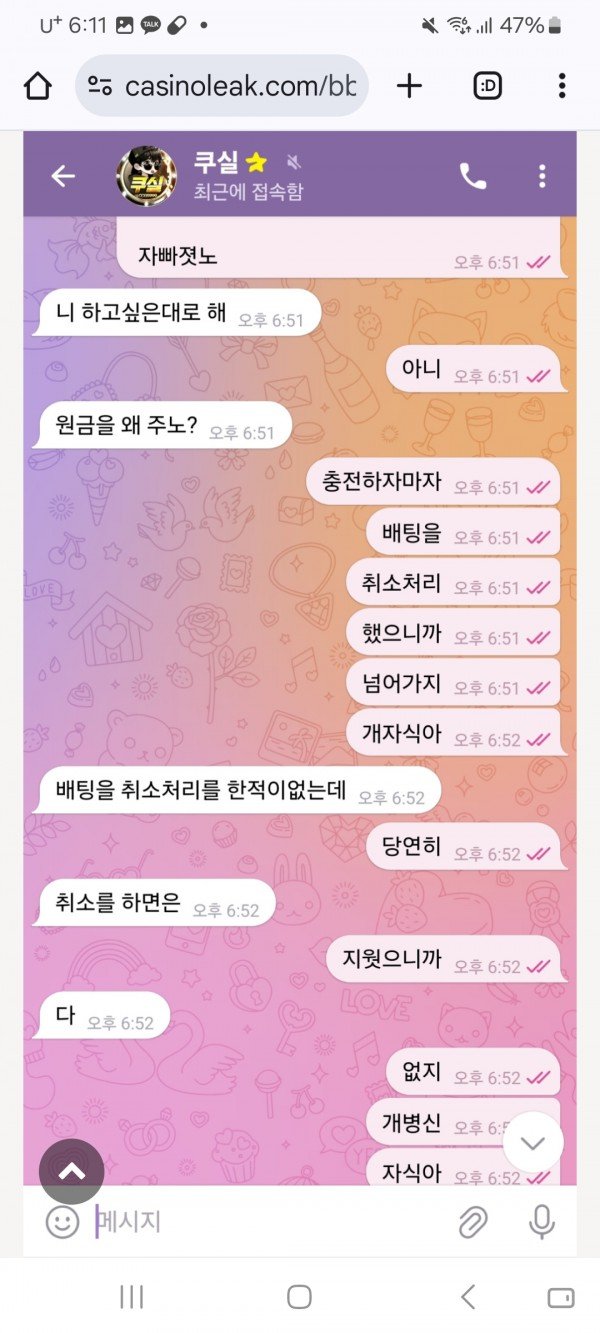Open the browser tab switcher

coord(489,86)
